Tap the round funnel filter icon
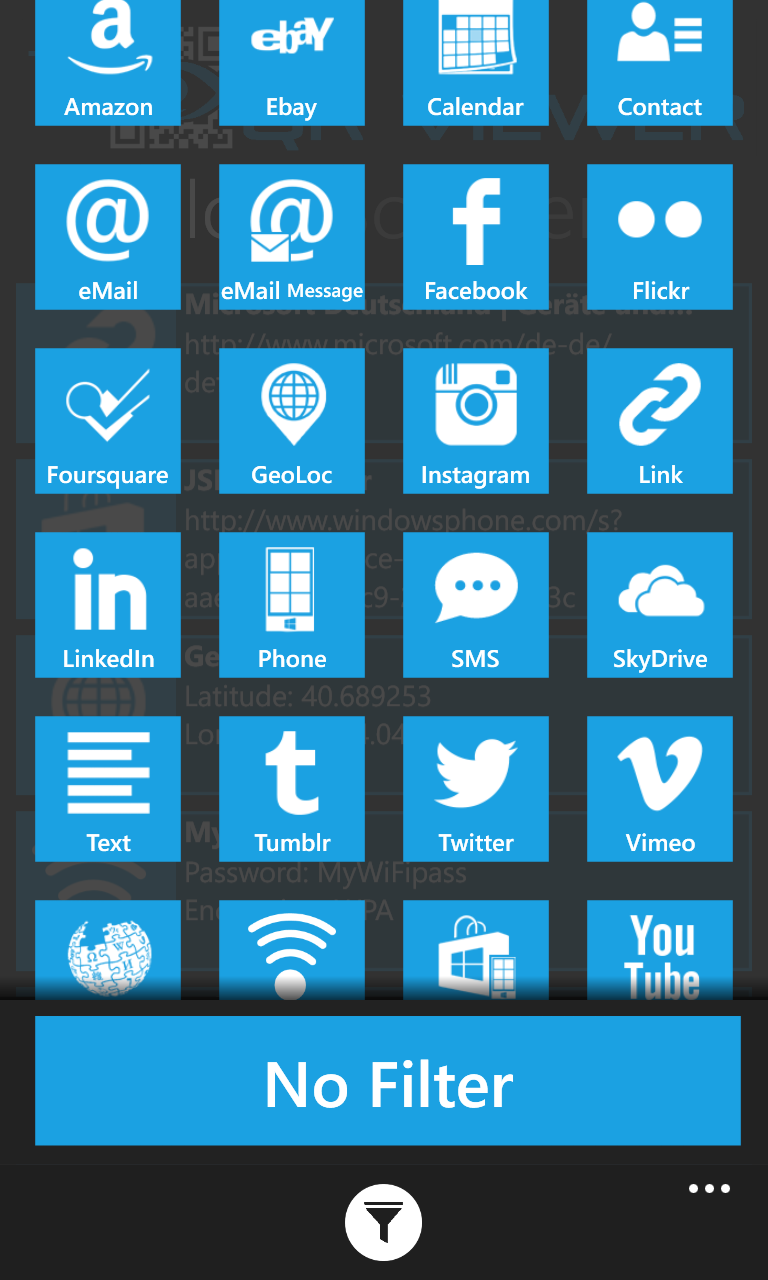768x1280 pixels. [x=384, y=1222]
